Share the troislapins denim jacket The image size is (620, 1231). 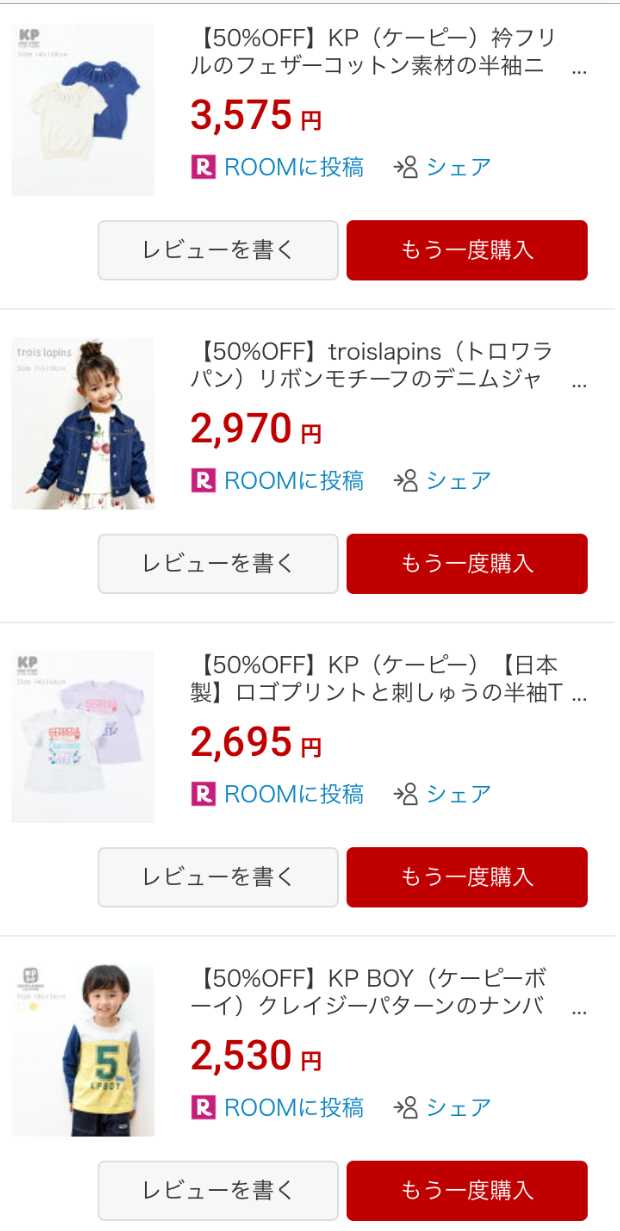click(x=443, y=480)
